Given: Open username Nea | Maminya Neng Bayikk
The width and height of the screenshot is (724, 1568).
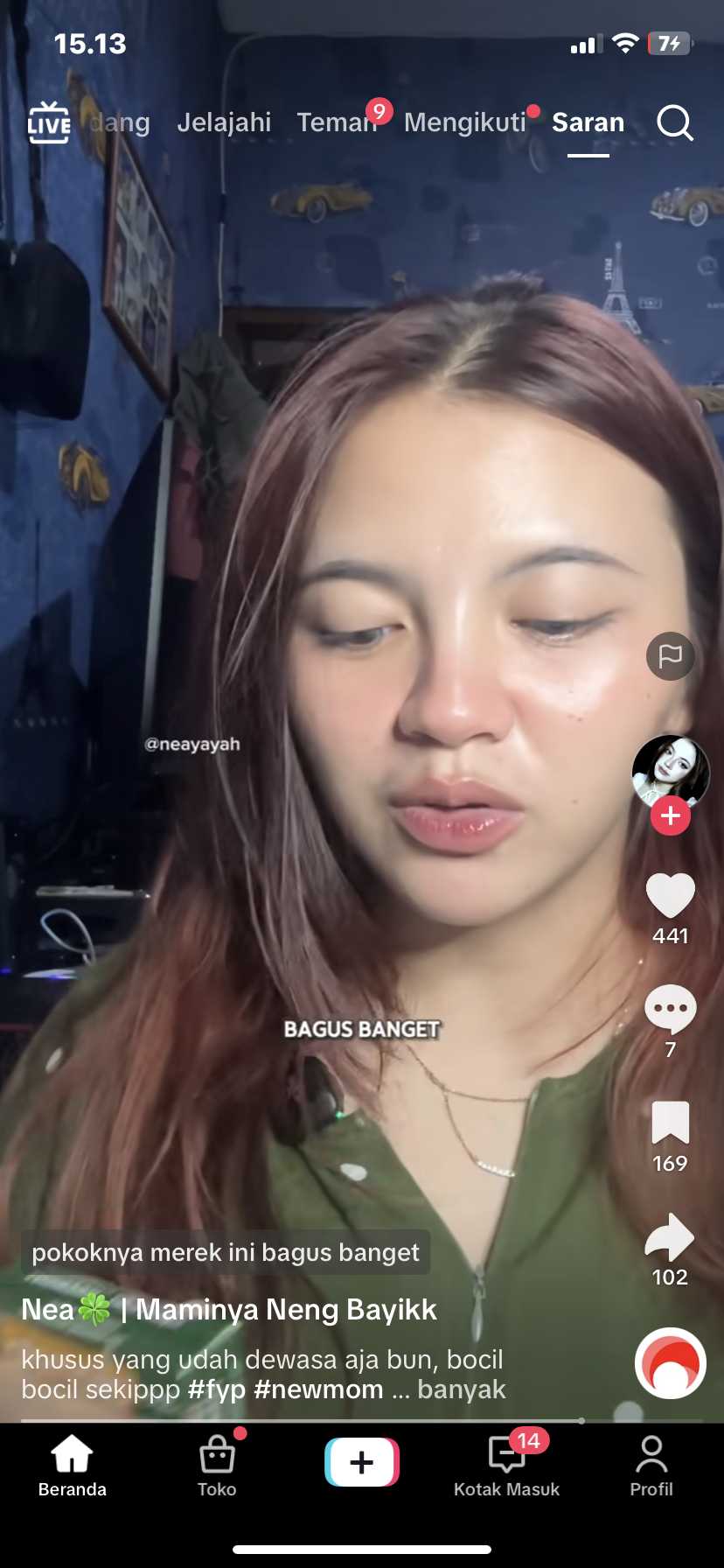Looking at the screenshot, I should [x=229, y=1309].
